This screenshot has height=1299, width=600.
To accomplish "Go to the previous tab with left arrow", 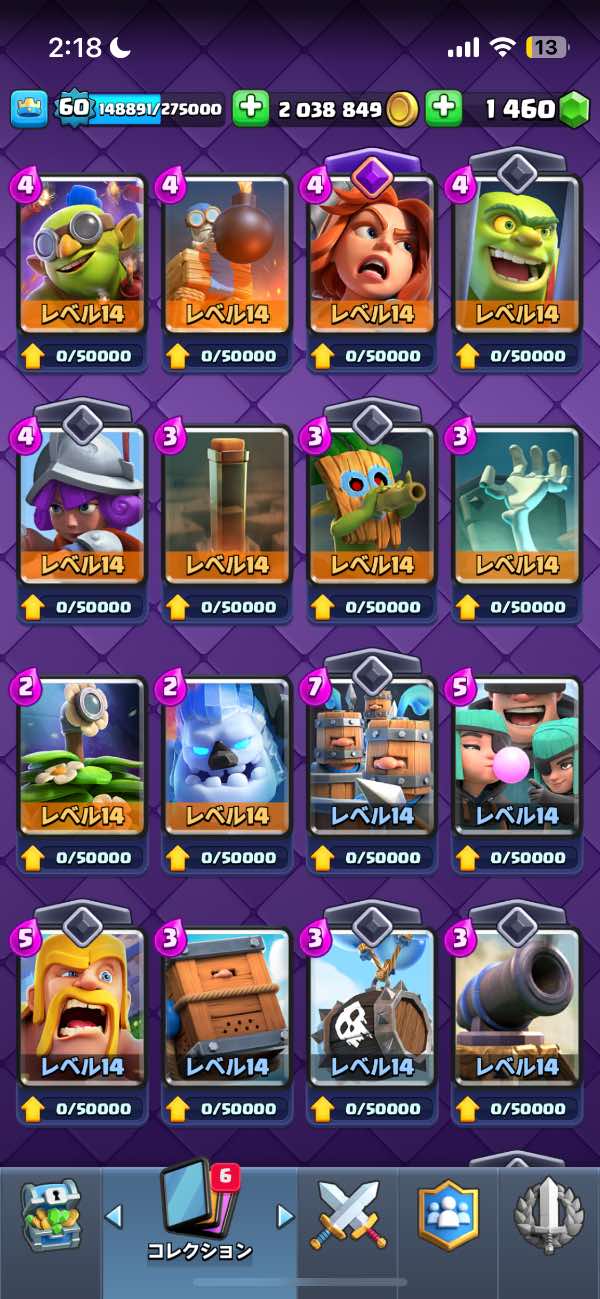I will (x=113, y=1216).
